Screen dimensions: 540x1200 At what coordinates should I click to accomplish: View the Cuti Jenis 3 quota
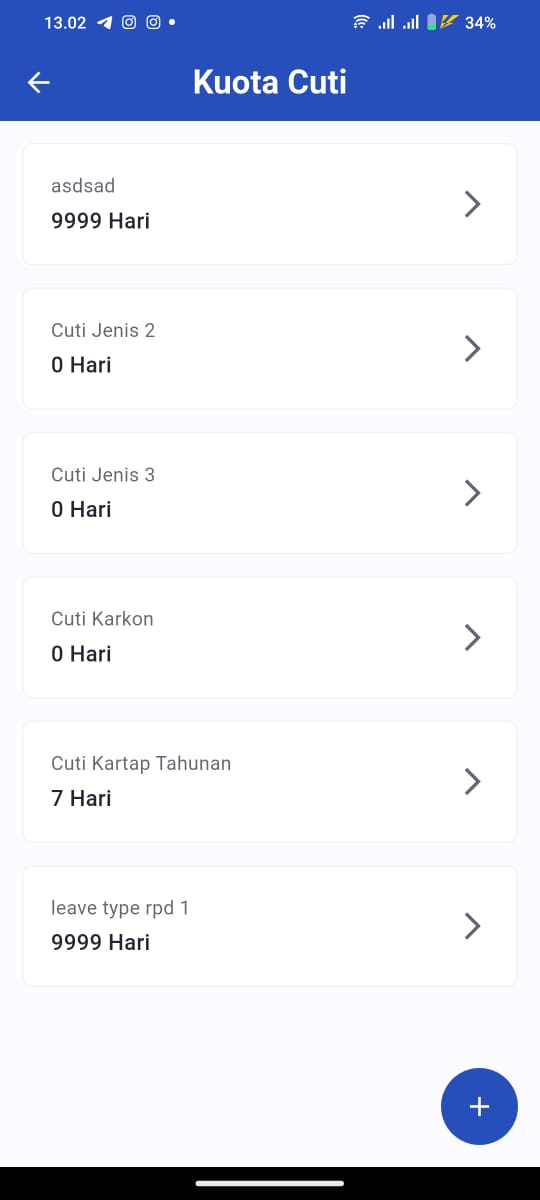(x=270, y=493)
